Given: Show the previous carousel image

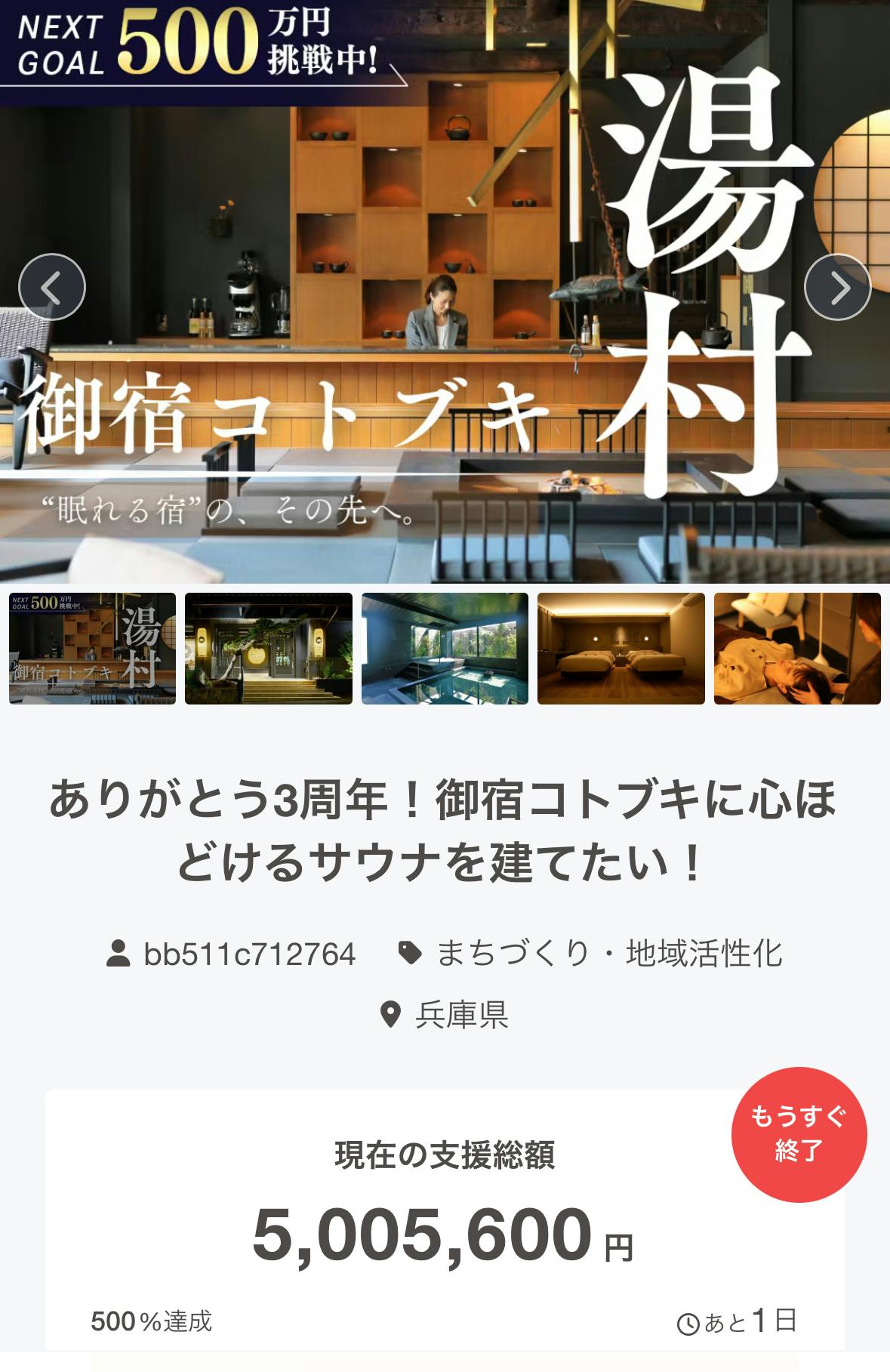Looking at the screenshot, I should coord(51,287).
